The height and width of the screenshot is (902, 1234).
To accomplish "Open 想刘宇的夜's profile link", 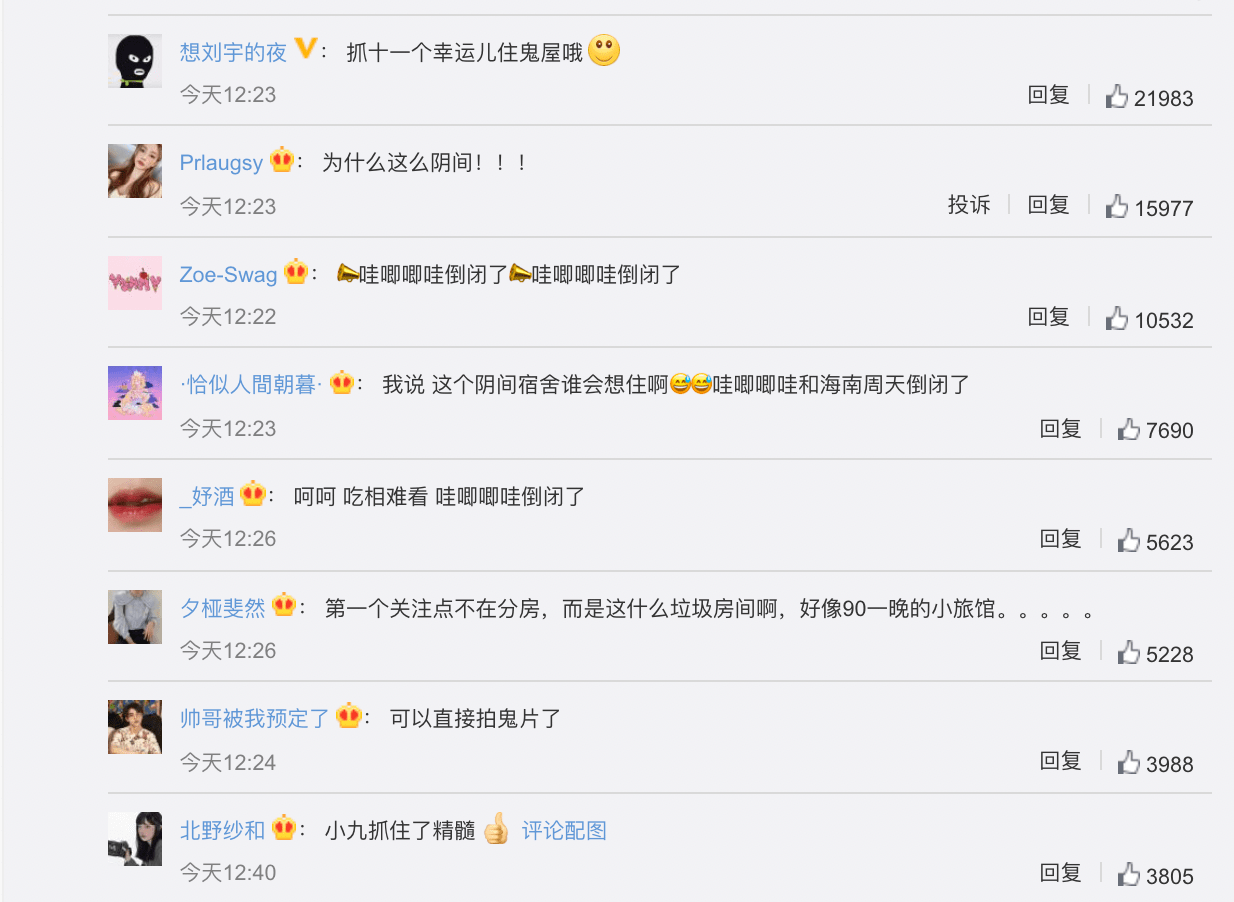I will (233, 52).
